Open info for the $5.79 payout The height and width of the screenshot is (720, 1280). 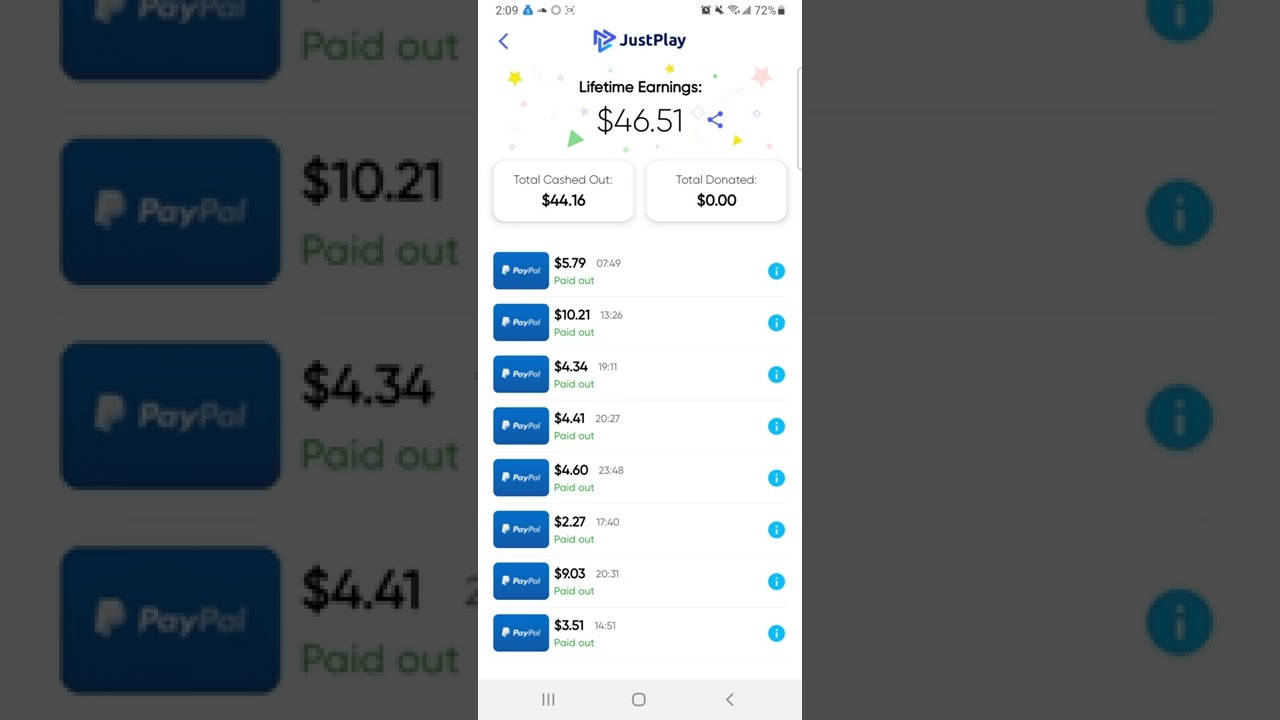(x=776, y=271)
